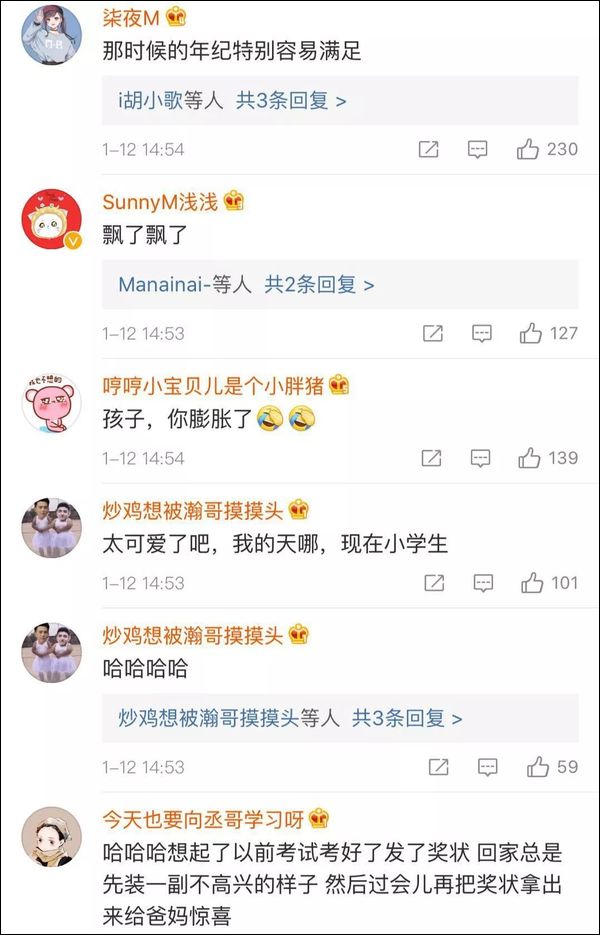Like 柒夜M's comment
The width and height of the screenshot is (600, 935).
(528, 149)
